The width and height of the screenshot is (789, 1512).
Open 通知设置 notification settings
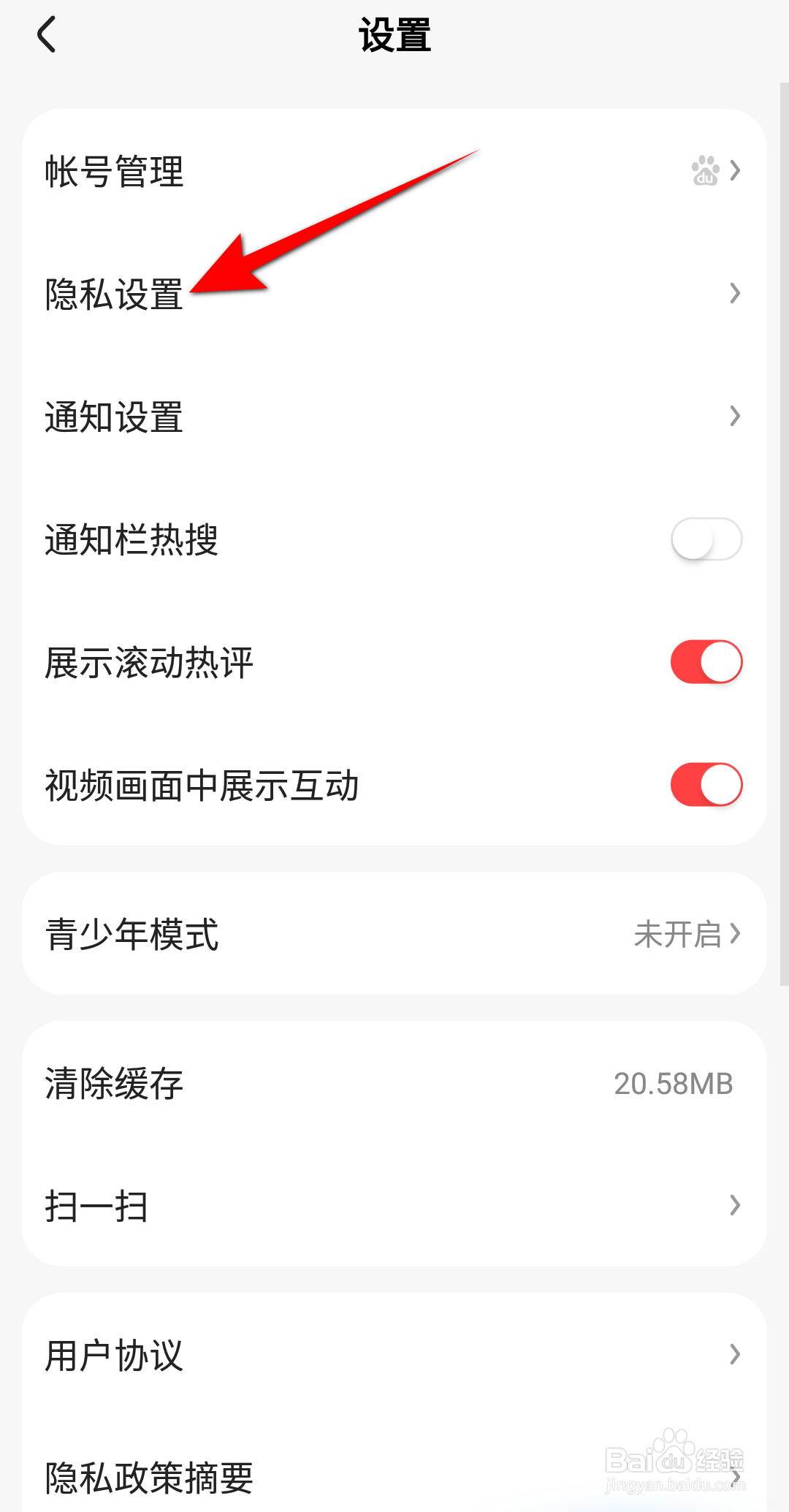pyautogui.click(x=393, y=417)
